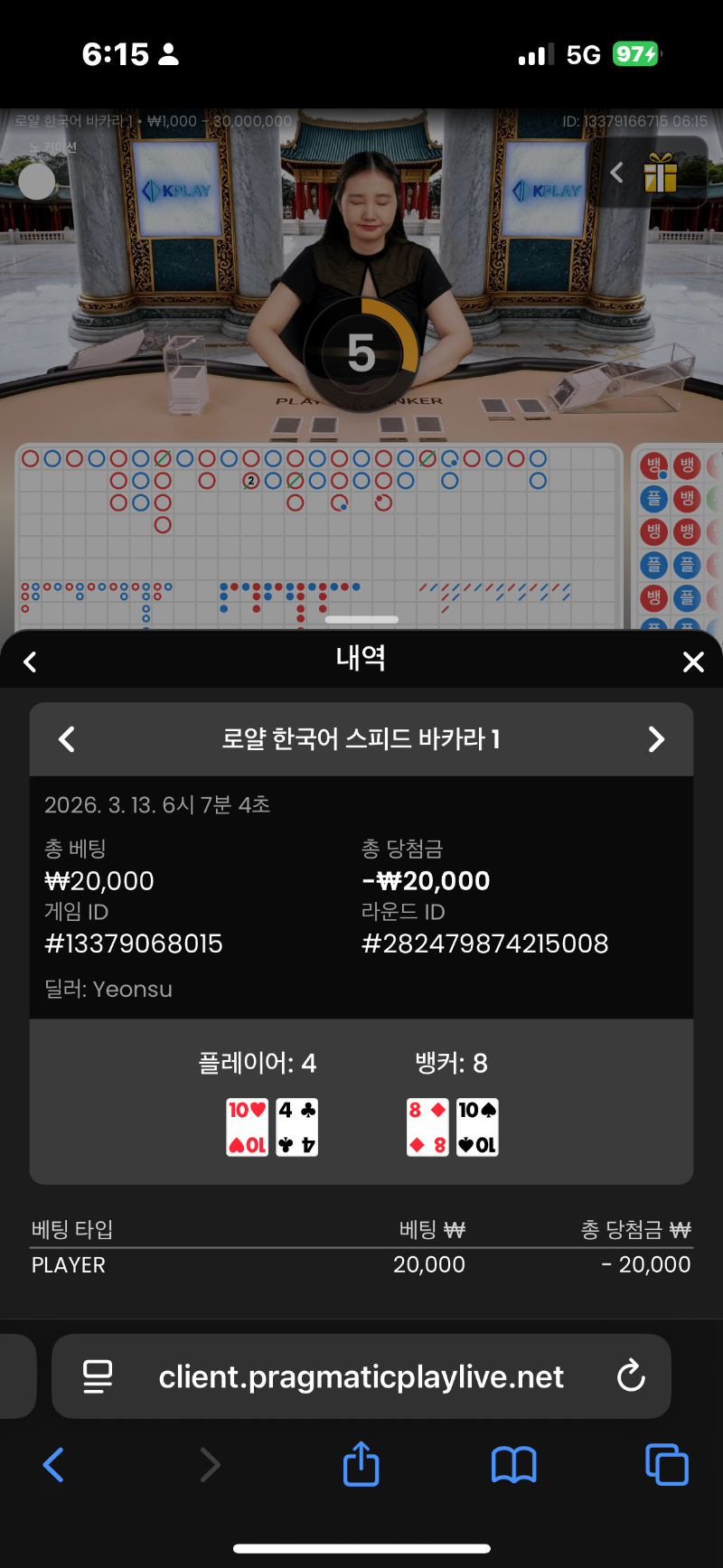Show the next game round record

pyautogui.click(x=656, y=739)
